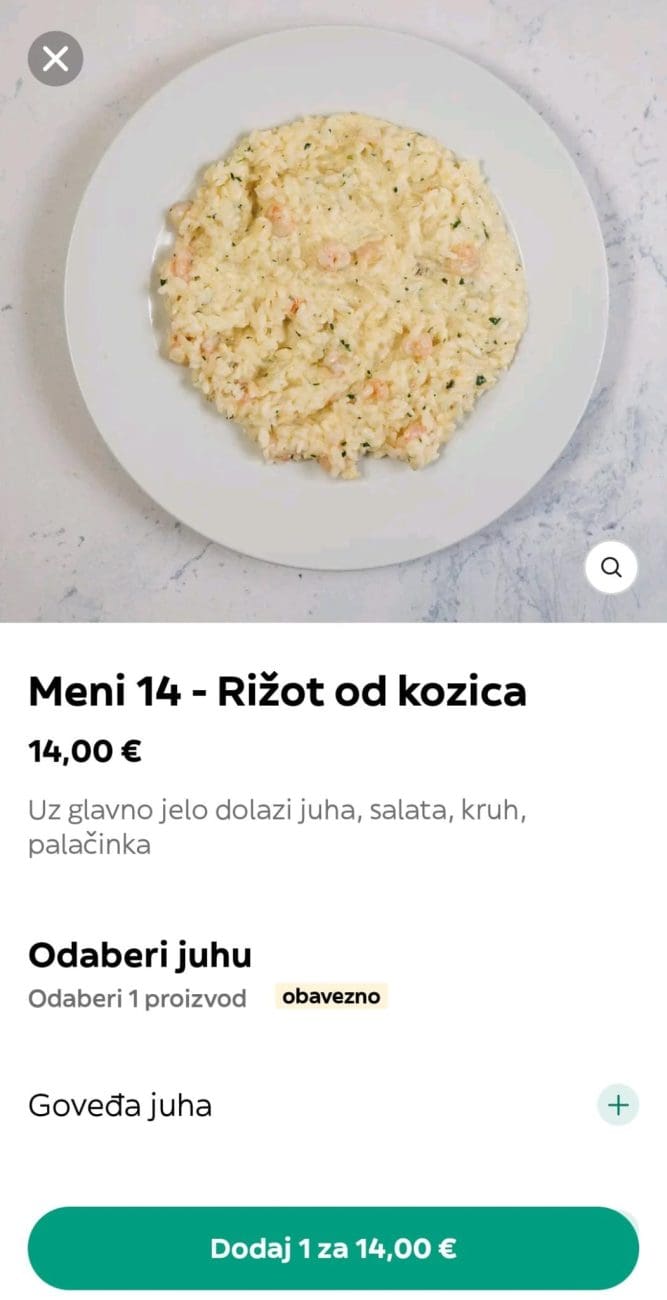Add Goveđa juha with the plus icon
The image size is (667, 1300).
click(x=618, y=1105)
